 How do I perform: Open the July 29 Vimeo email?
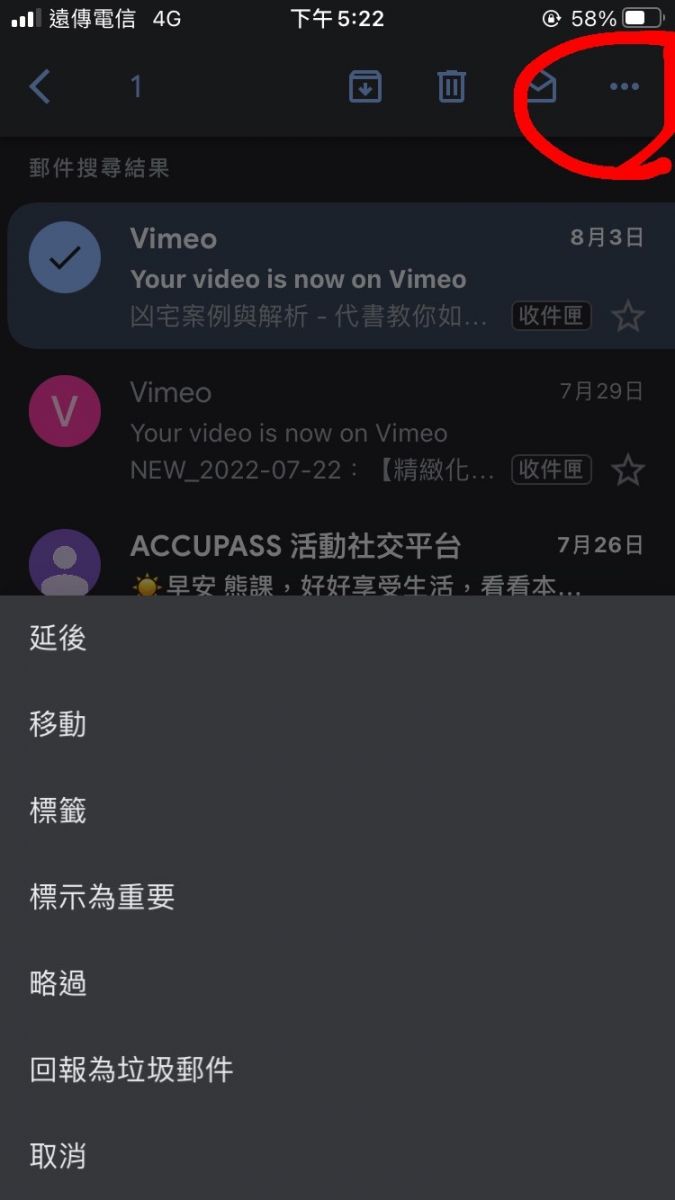coord(320,433)
